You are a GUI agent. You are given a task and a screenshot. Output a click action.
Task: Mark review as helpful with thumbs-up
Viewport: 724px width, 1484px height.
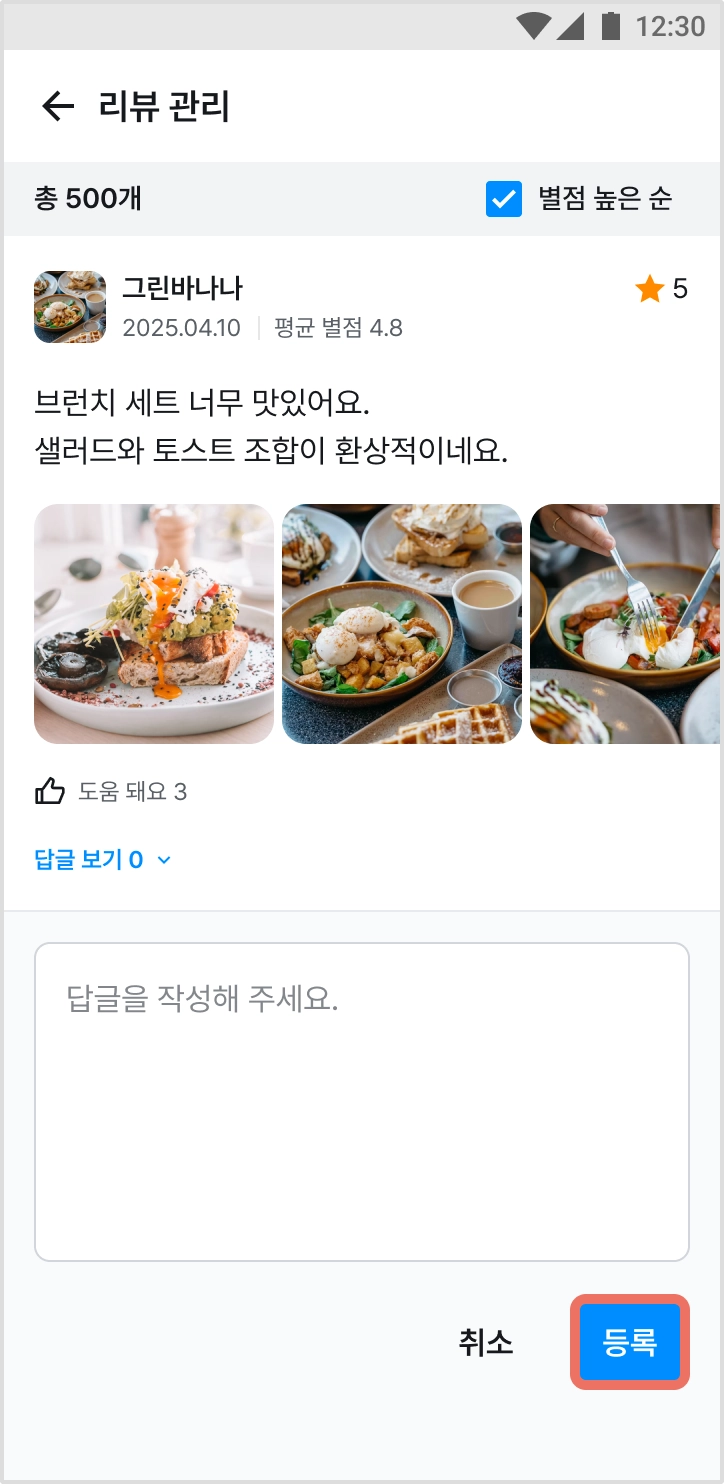point(50,792)
